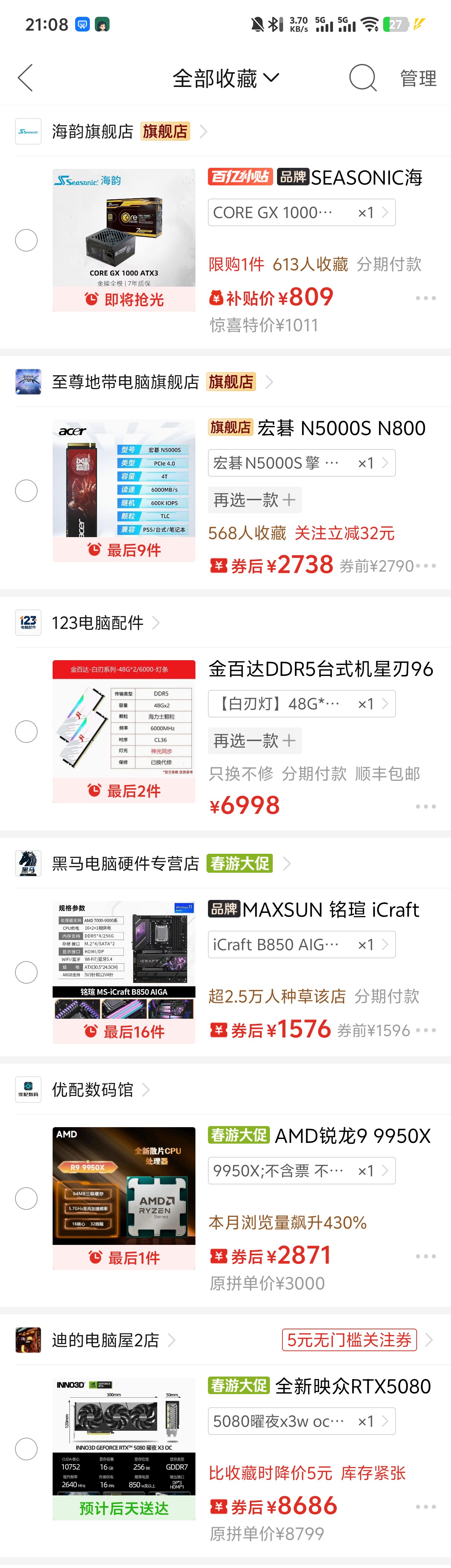Expand the 全部收藏 dropdown

point(225,78)
